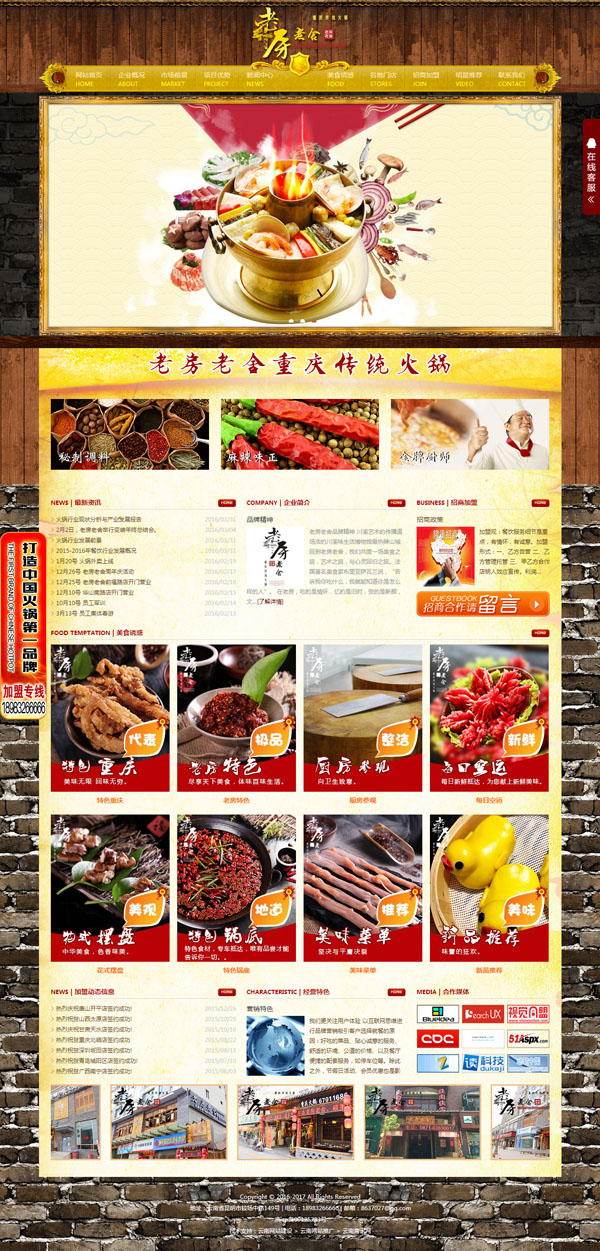Viewport: 600px width, 1251px height.
Task: View the 特色锅底 food card
Action: [x=236, y=887]
